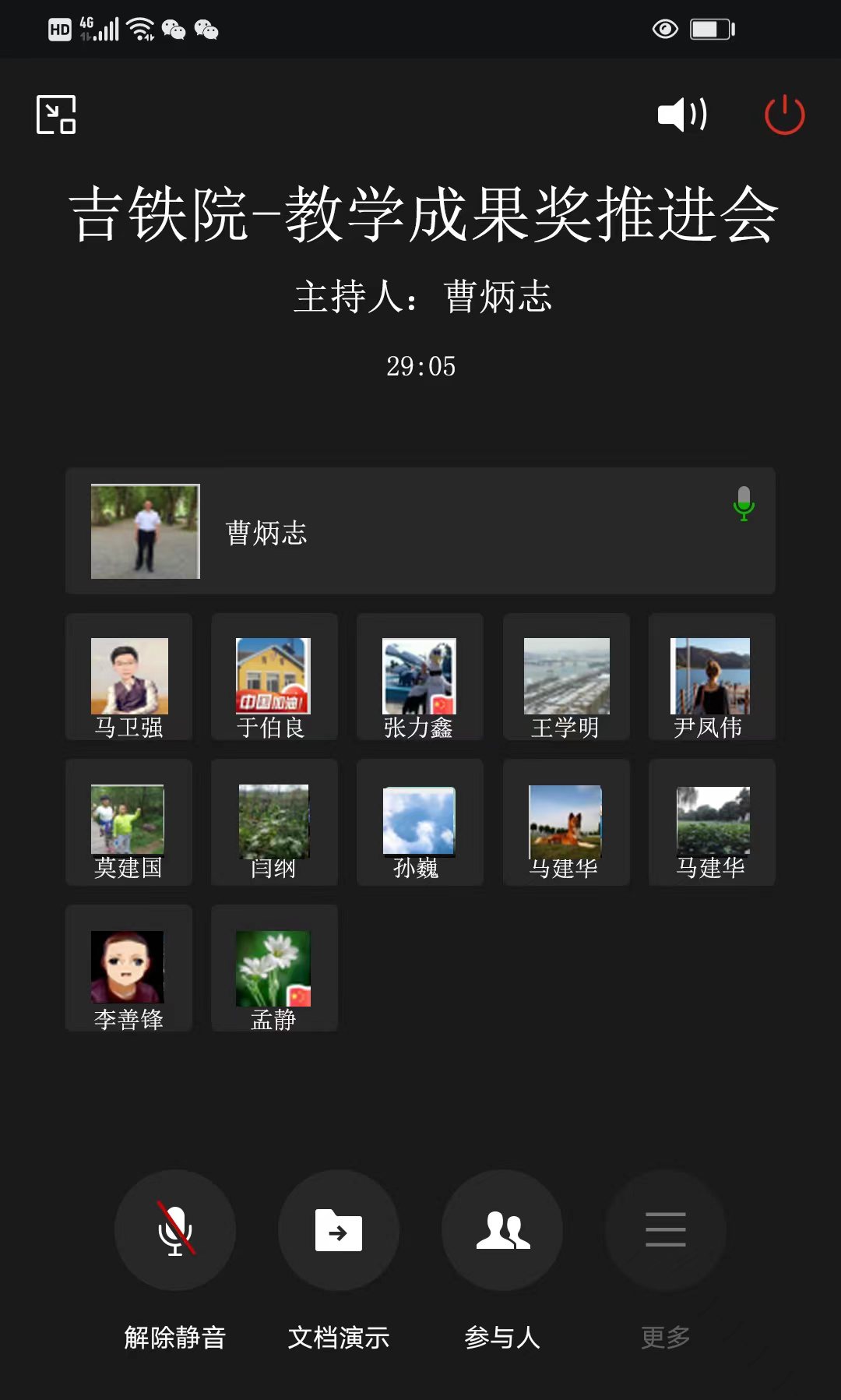Tap the 于伯良 participant tile
Image resolution: width=841 pixels, height=1400 pixels.
tap(274, 677)
